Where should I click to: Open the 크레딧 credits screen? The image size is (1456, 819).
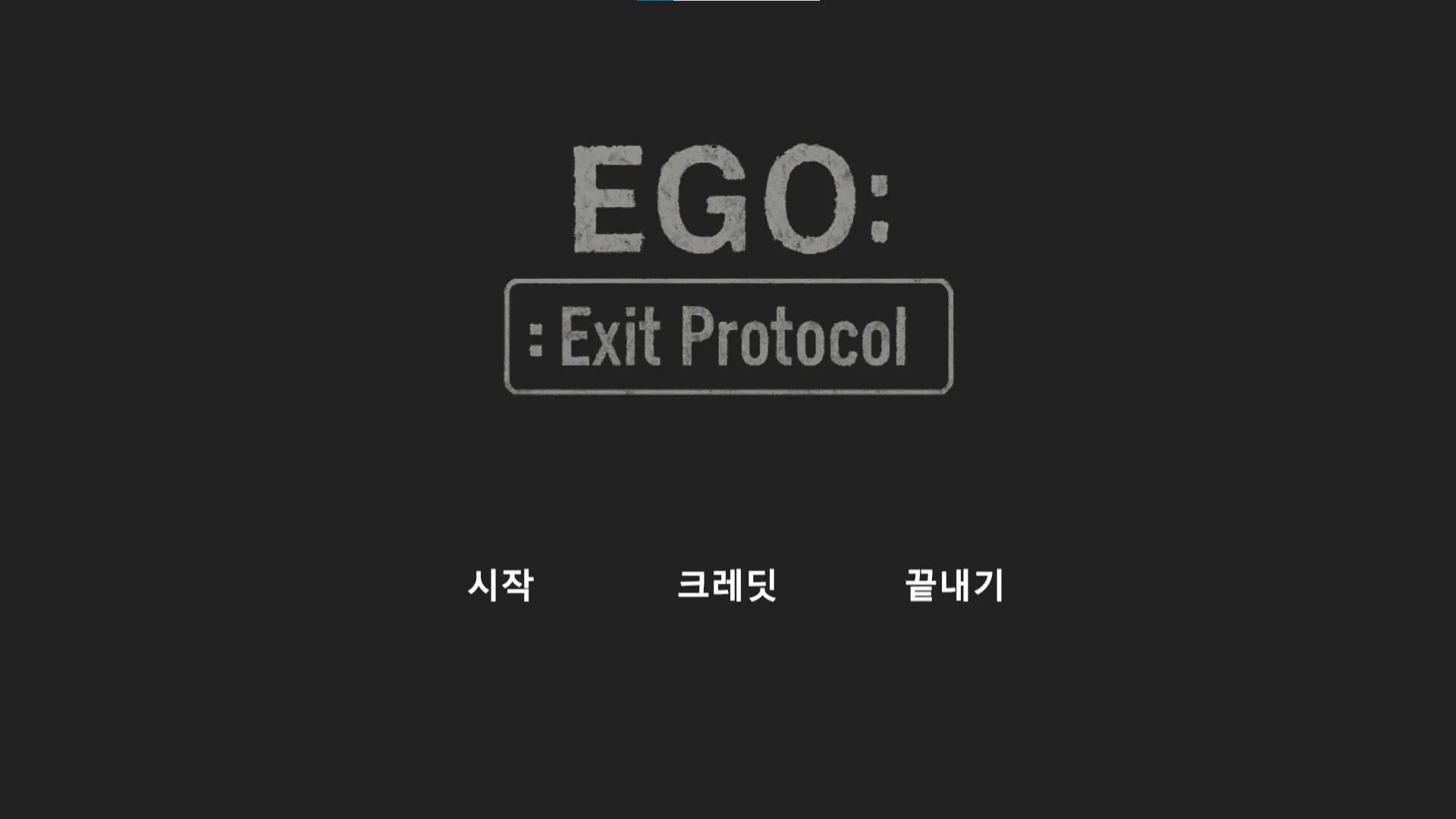point(727,585)
